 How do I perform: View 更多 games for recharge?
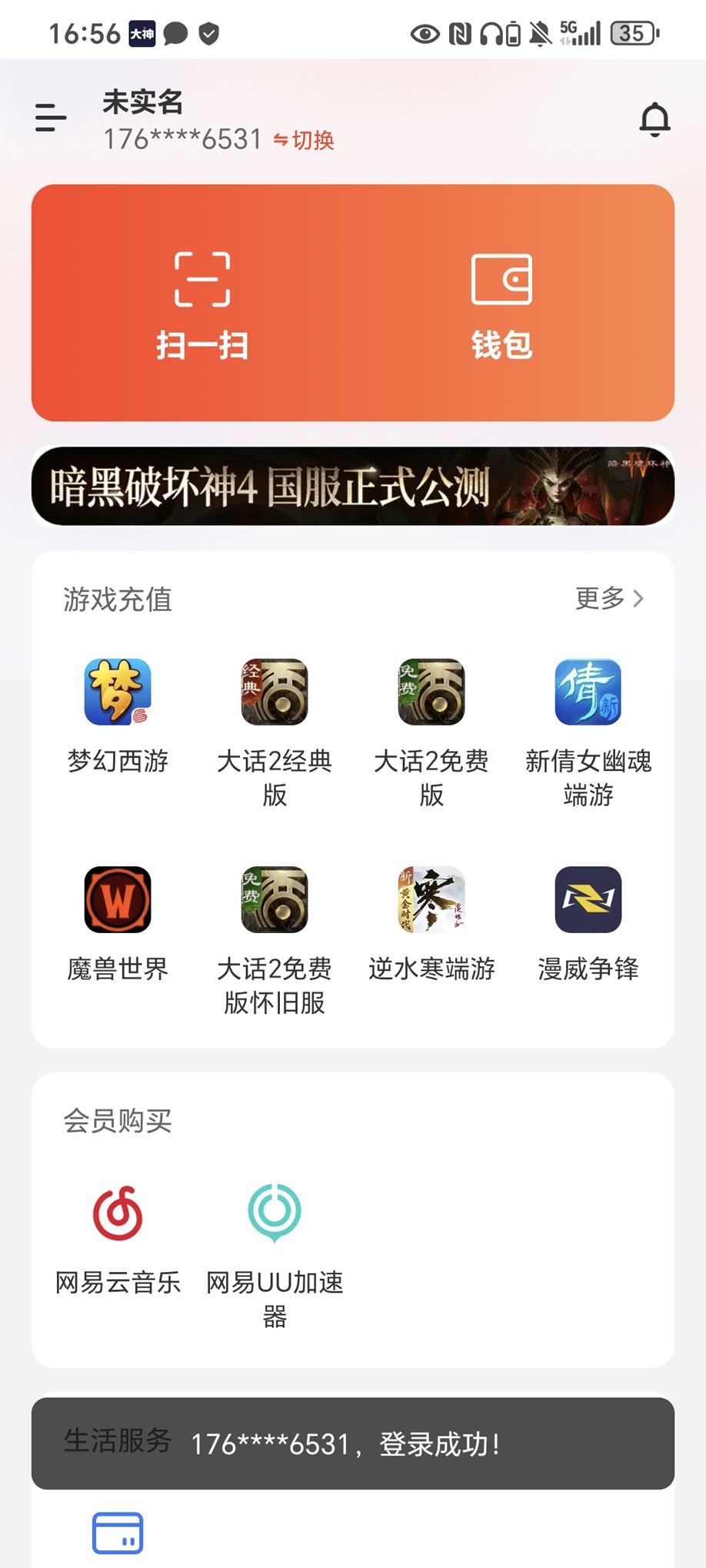(609, 598)
